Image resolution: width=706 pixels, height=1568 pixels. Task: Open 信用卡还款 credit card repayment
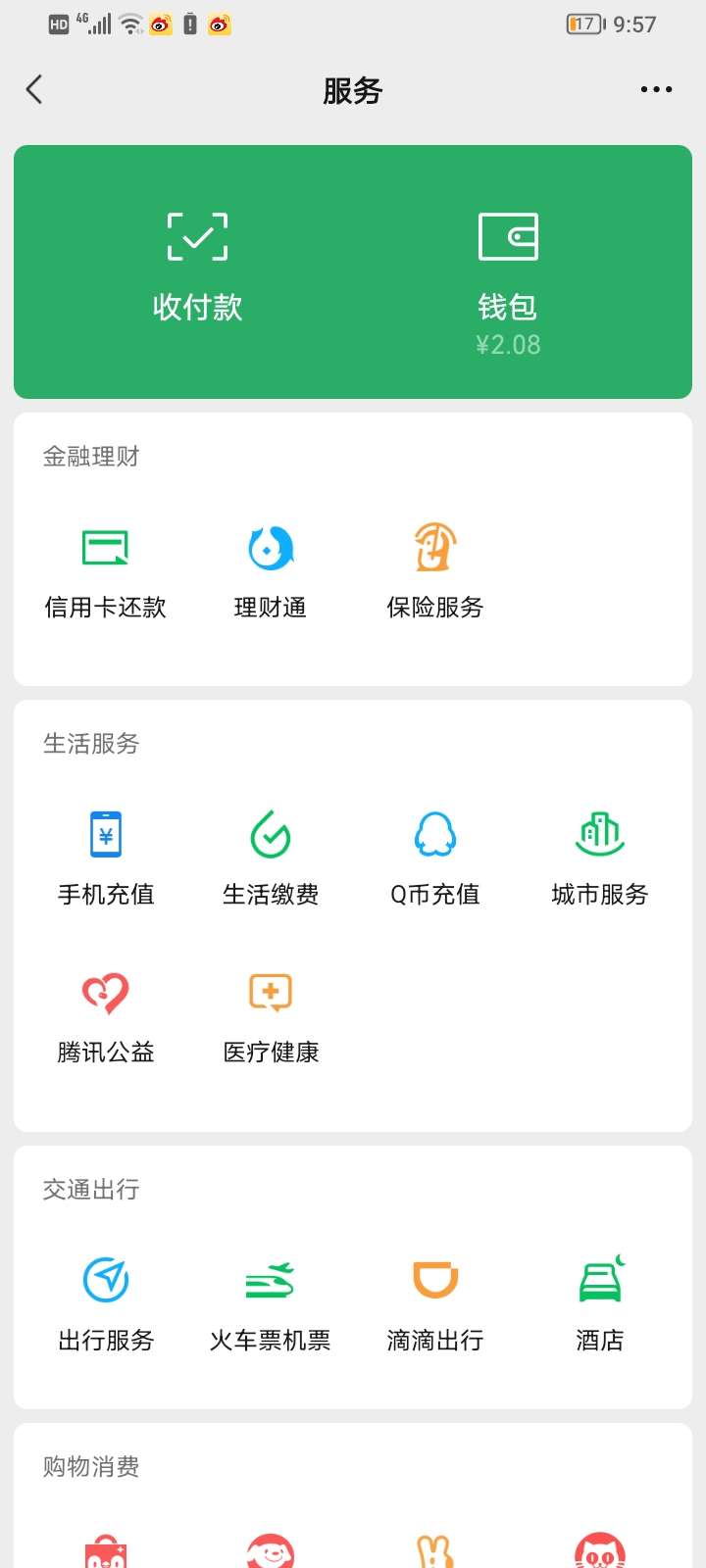(106, 573)
